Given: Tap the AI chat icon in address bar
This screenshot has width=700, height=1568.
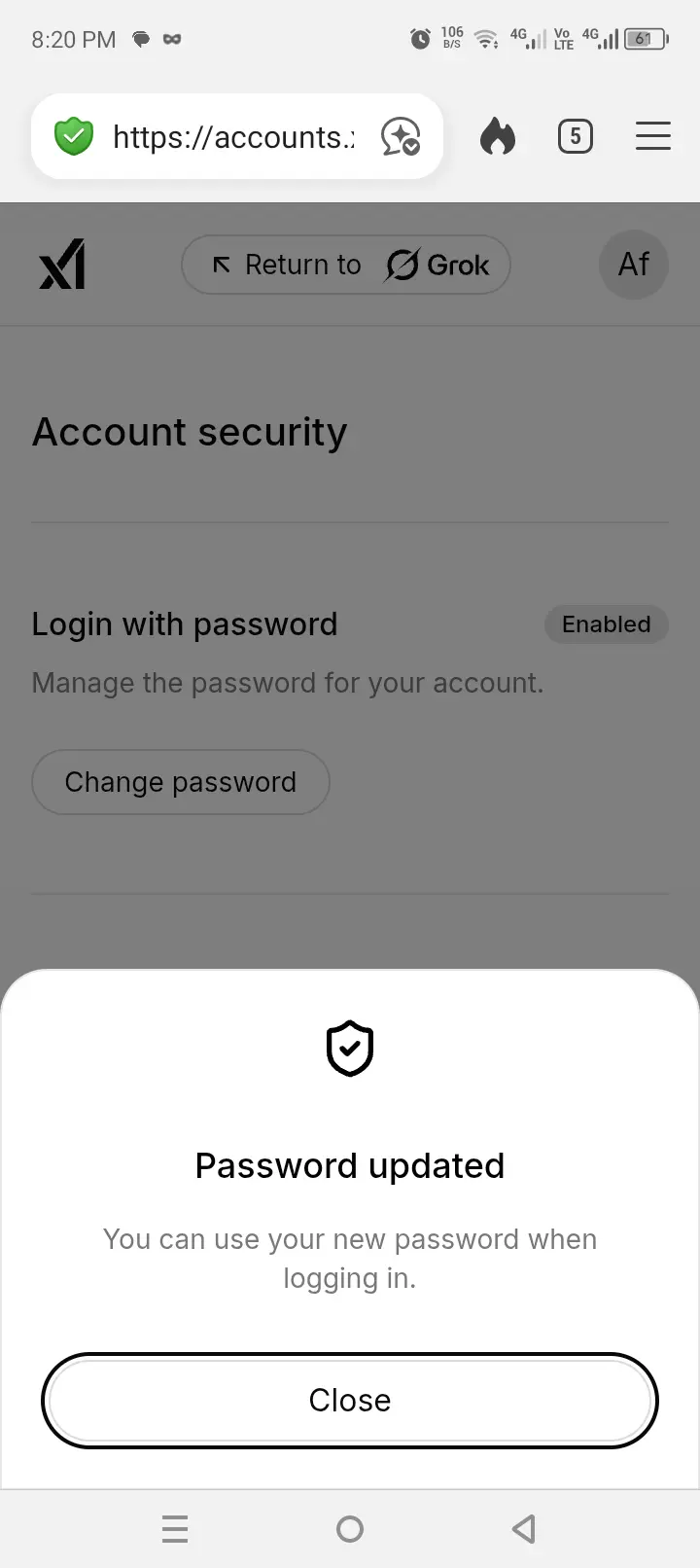Looking at the screenshot, I should click(401, 137).
